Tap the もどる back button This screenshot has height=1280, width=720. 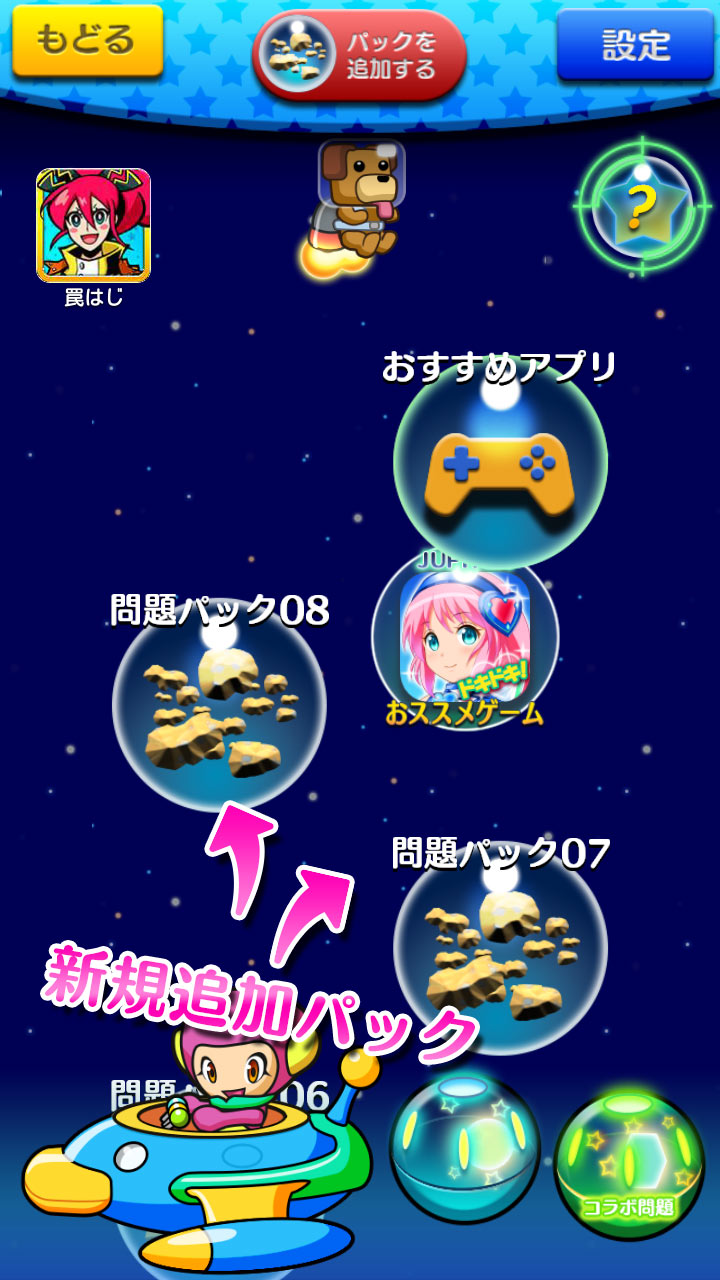coord(88,41)
